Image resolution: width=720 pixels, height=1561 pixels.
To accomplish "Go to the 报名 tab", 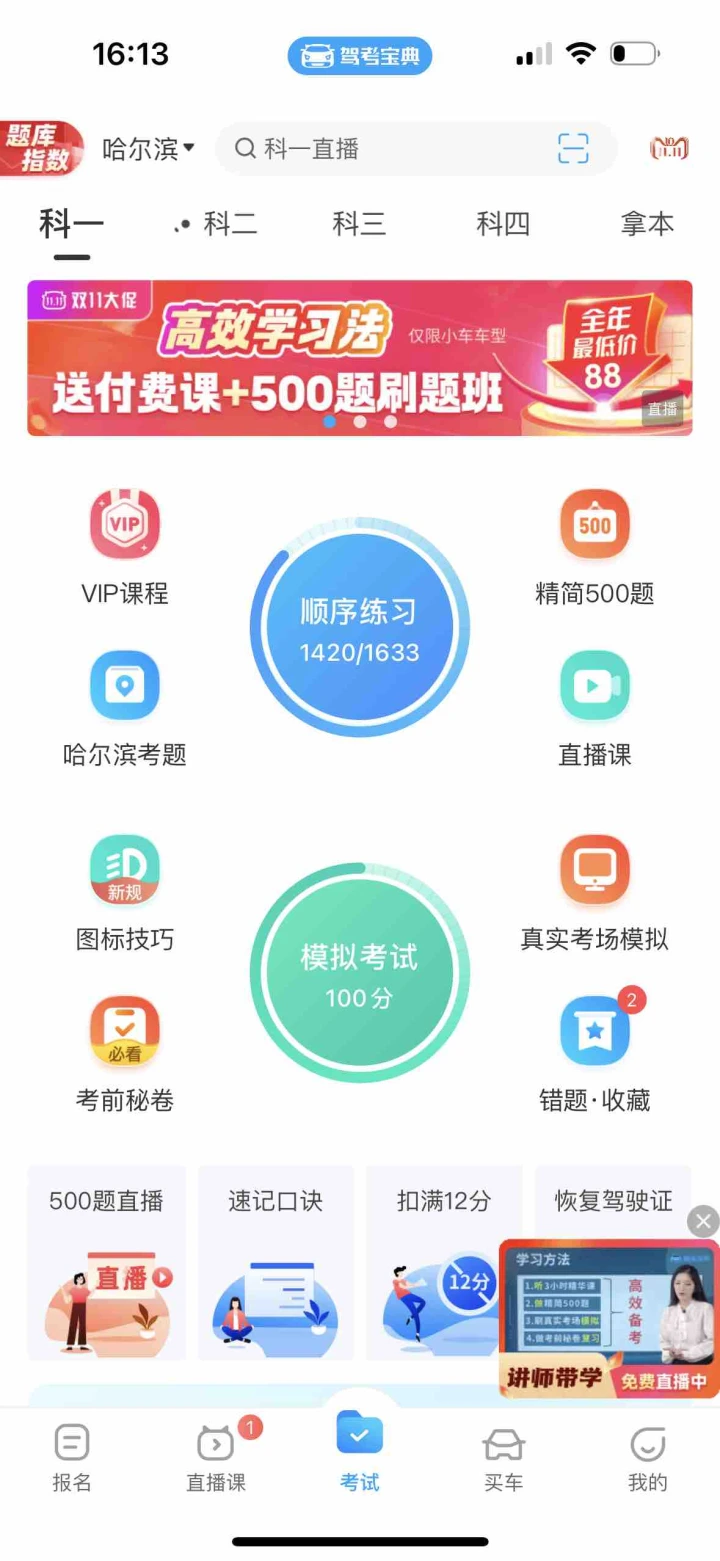I will pos(71,1459).
